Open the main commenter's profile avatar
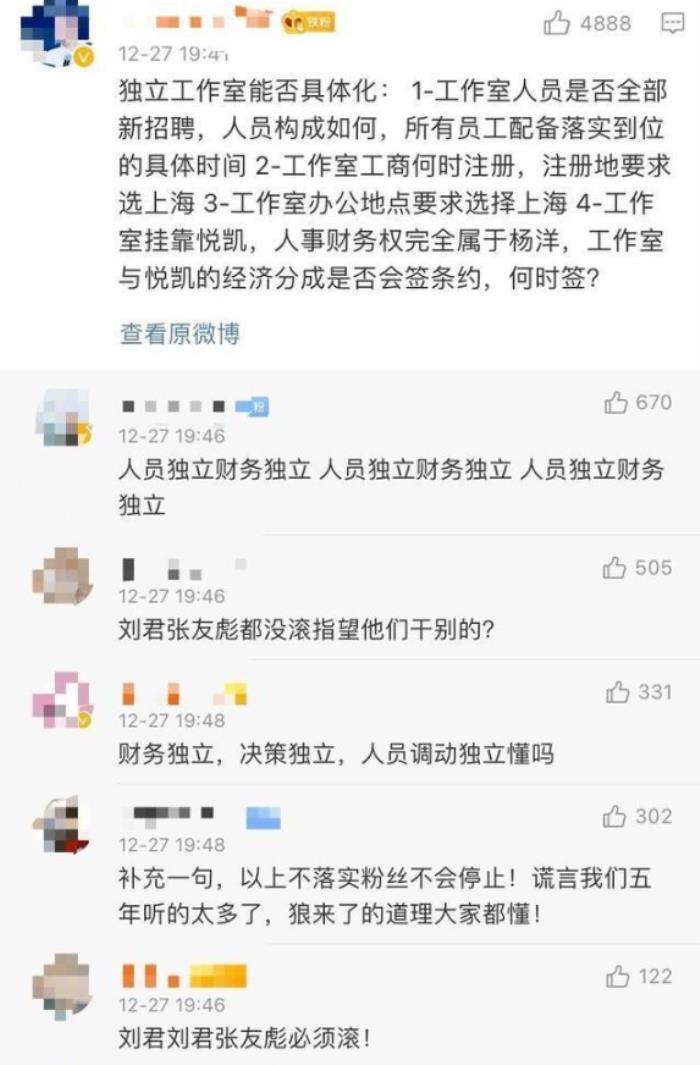This screenshot has width=700, height=1065. [57, 35]
